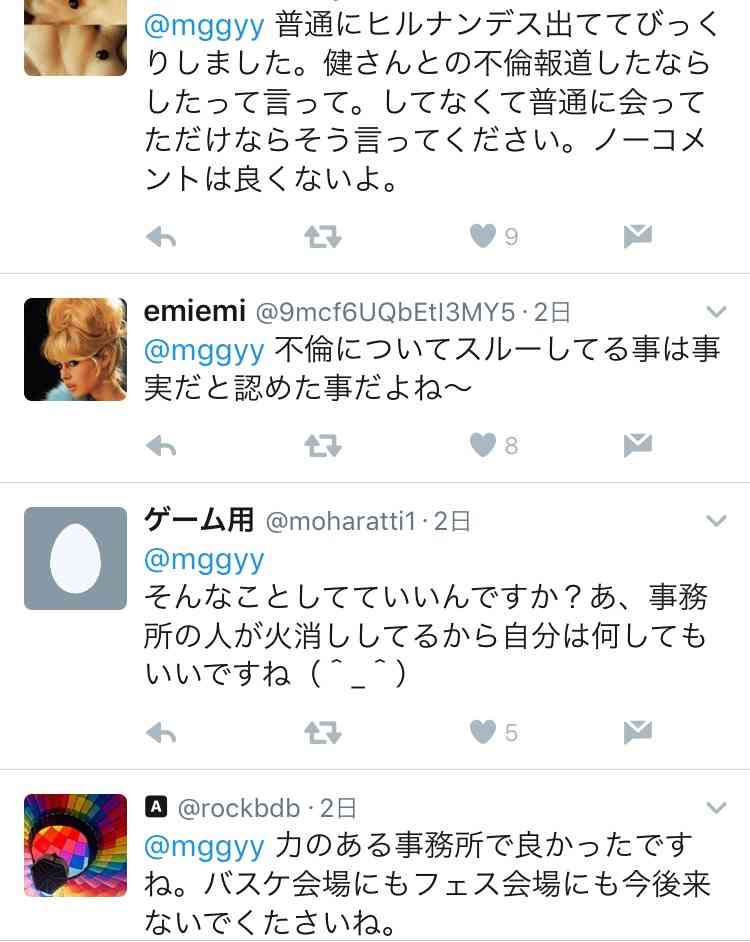Retweet the topmost tweet
This screenshot has height=942, width=750.
(x=321, y=236)
